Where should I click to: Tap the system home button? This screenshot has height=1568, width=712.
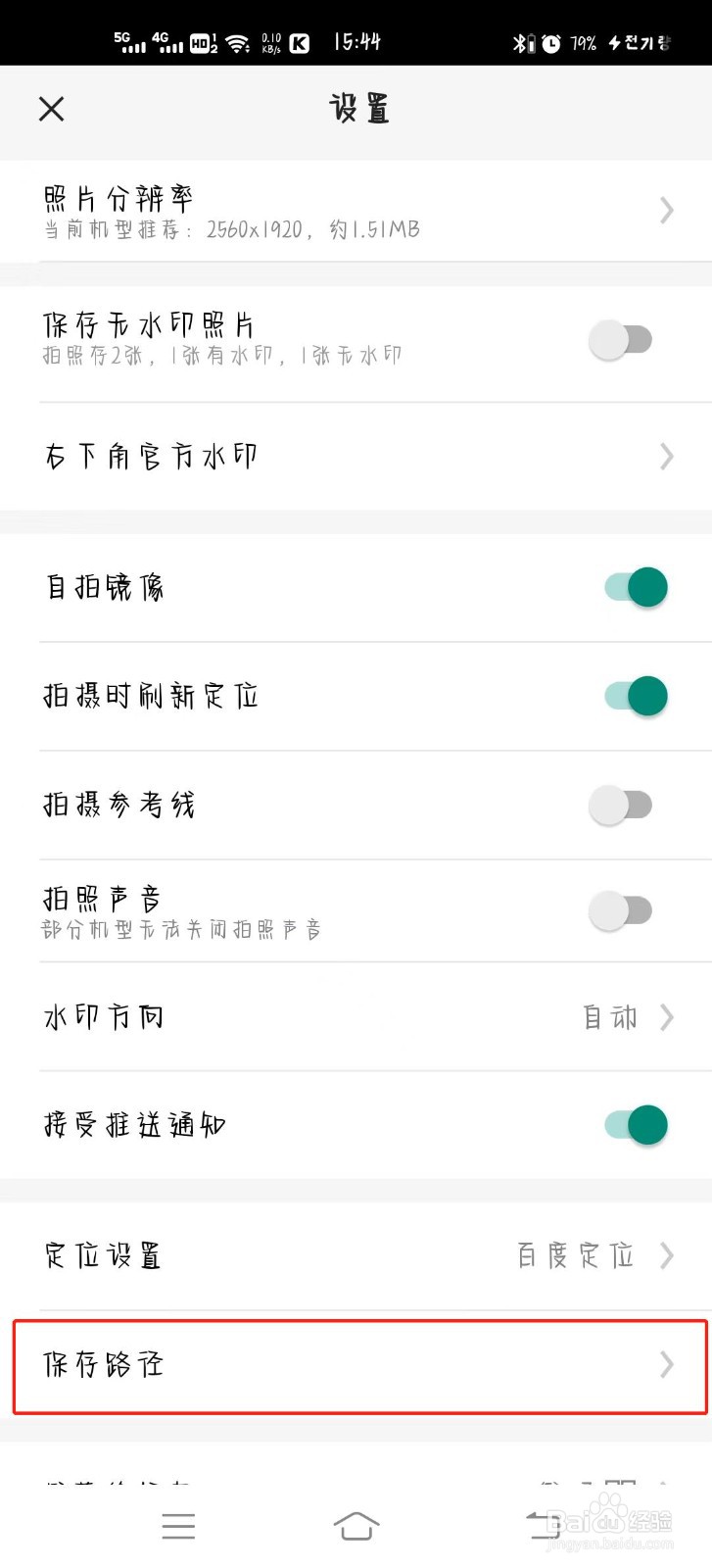click(x=356, y=1526)
